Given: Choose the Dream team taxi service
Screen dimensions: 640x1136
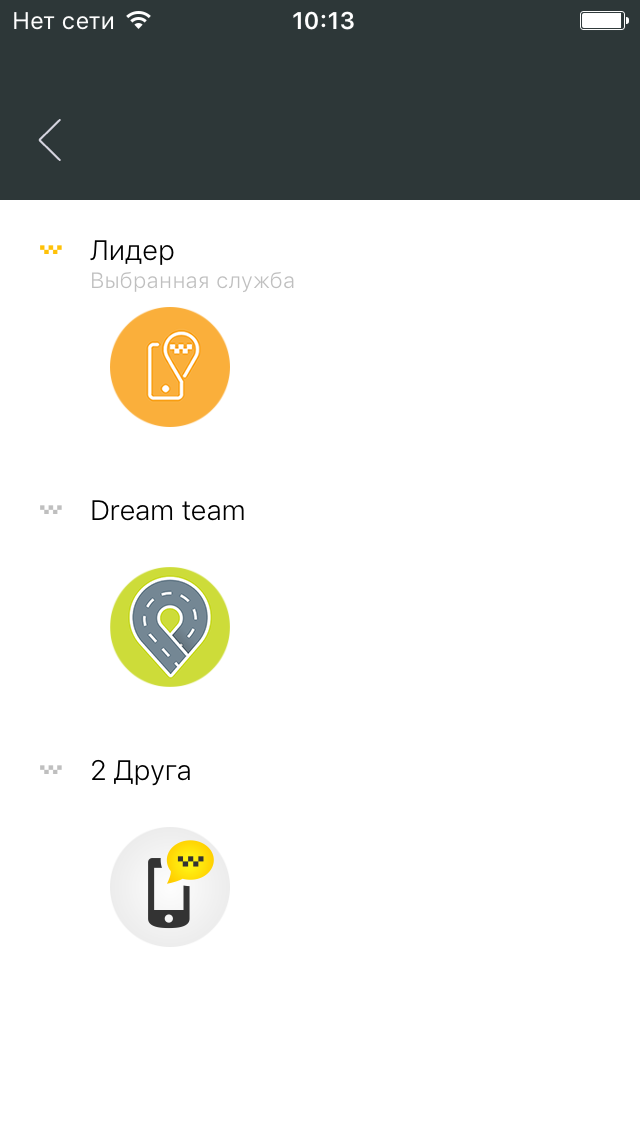Looking at the screenshot, I should (170, 626).
